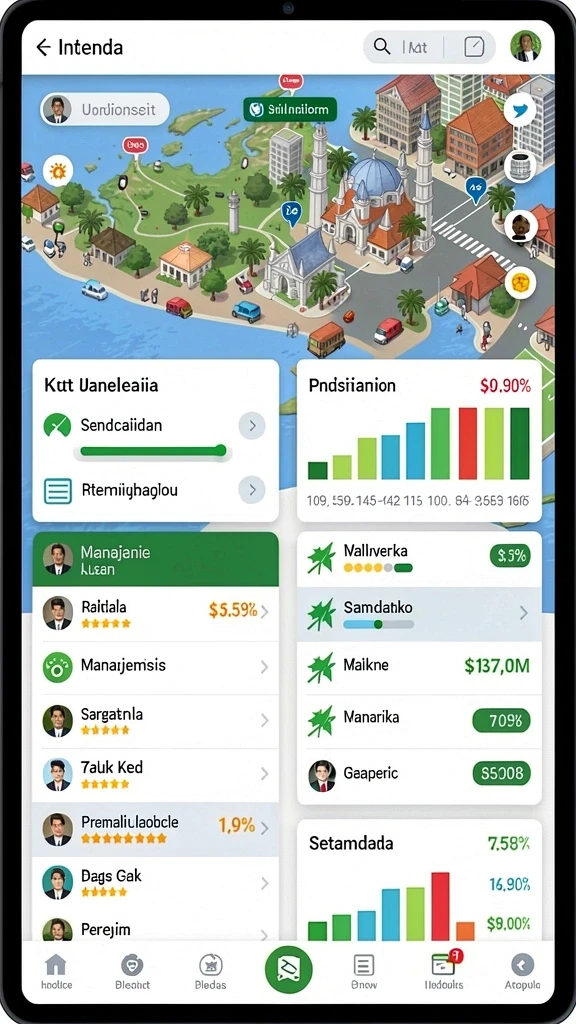Open the 7alık Ked row
The image size is (576, 1024).
coord(155,775)
